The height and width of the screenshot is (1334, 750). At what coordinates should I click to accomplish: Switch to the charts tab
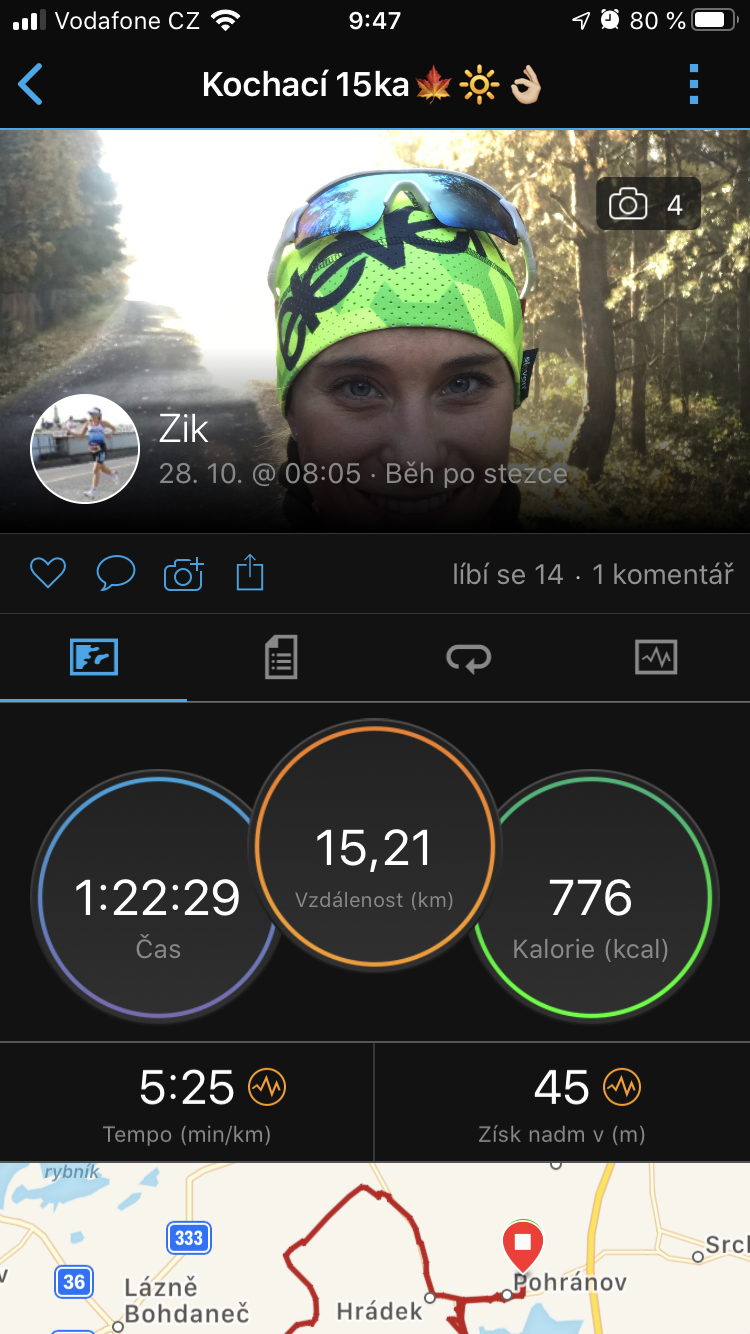pos(656,658)
